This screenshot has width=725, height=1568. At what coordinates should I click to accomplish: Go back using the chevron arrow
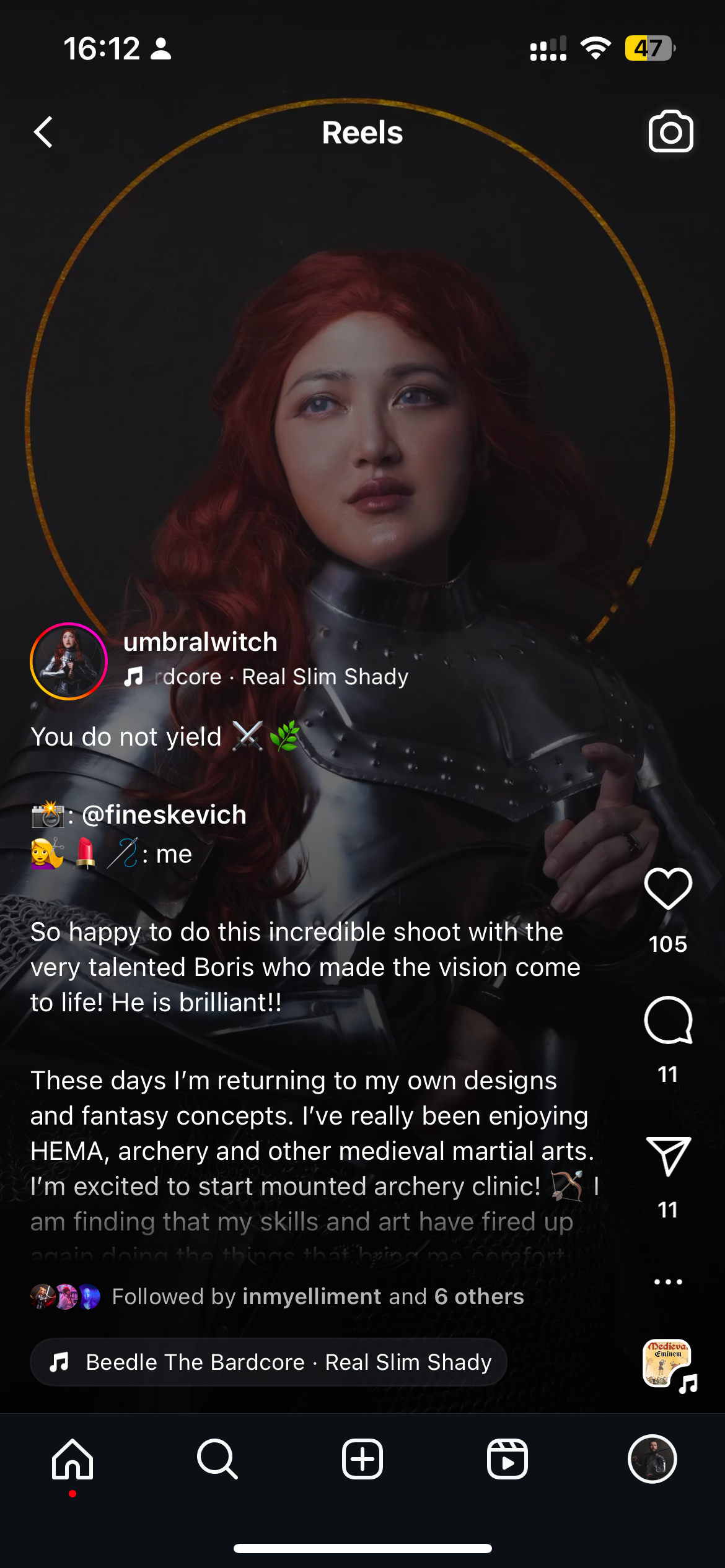tap(42, 132)
